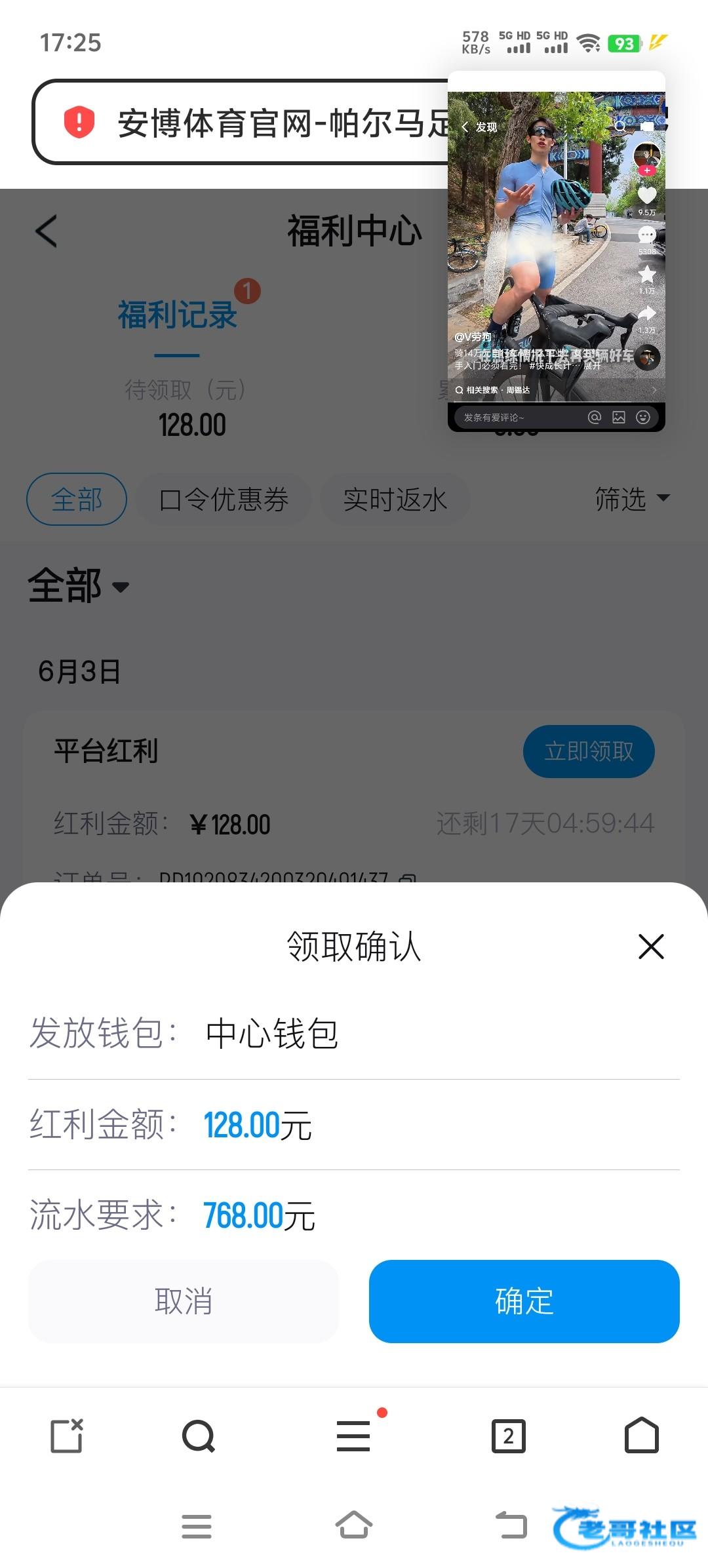
Task: Go back with system back button
Action: coord(511,1525)
